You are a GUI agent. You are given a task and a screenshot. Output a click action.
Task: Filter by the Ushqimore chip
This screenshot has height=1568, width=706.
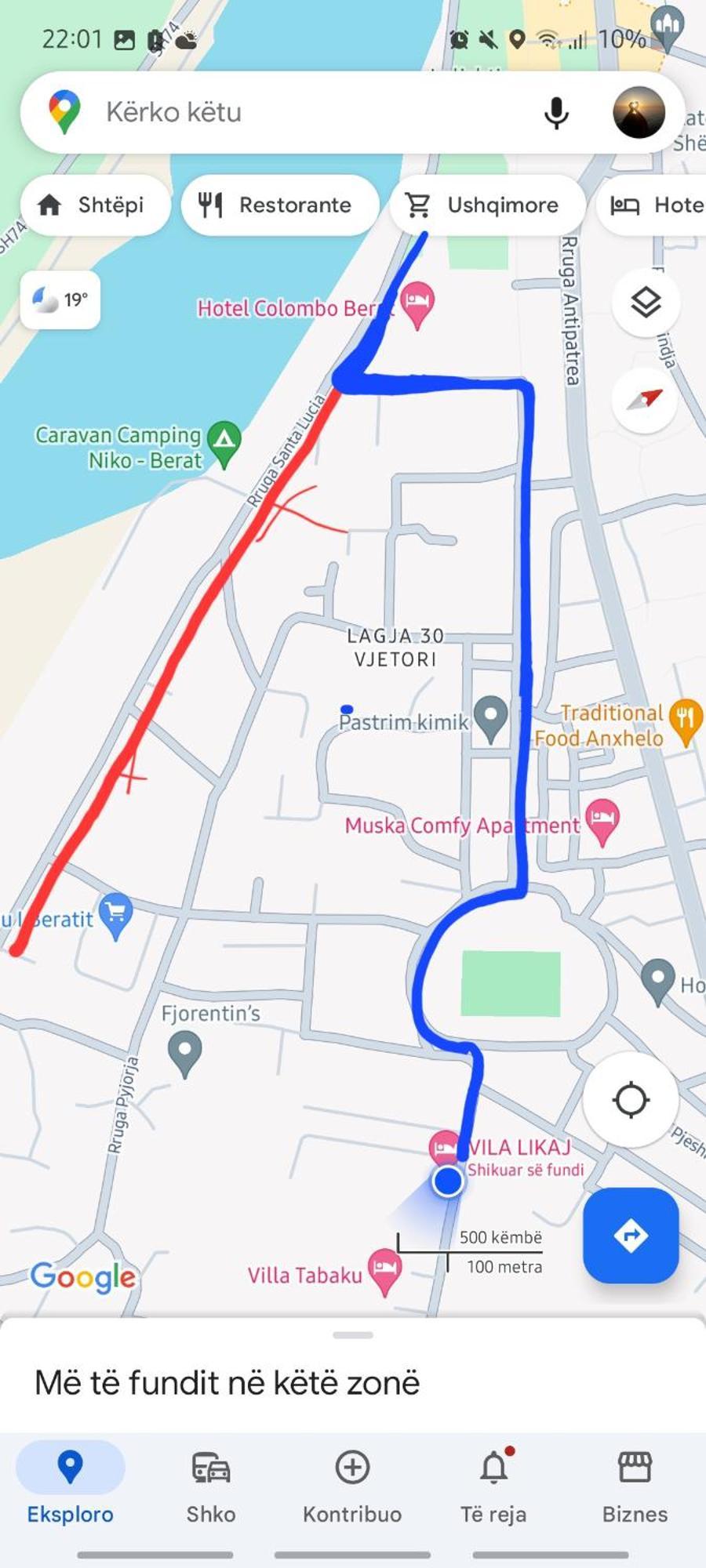click(487, 205)
